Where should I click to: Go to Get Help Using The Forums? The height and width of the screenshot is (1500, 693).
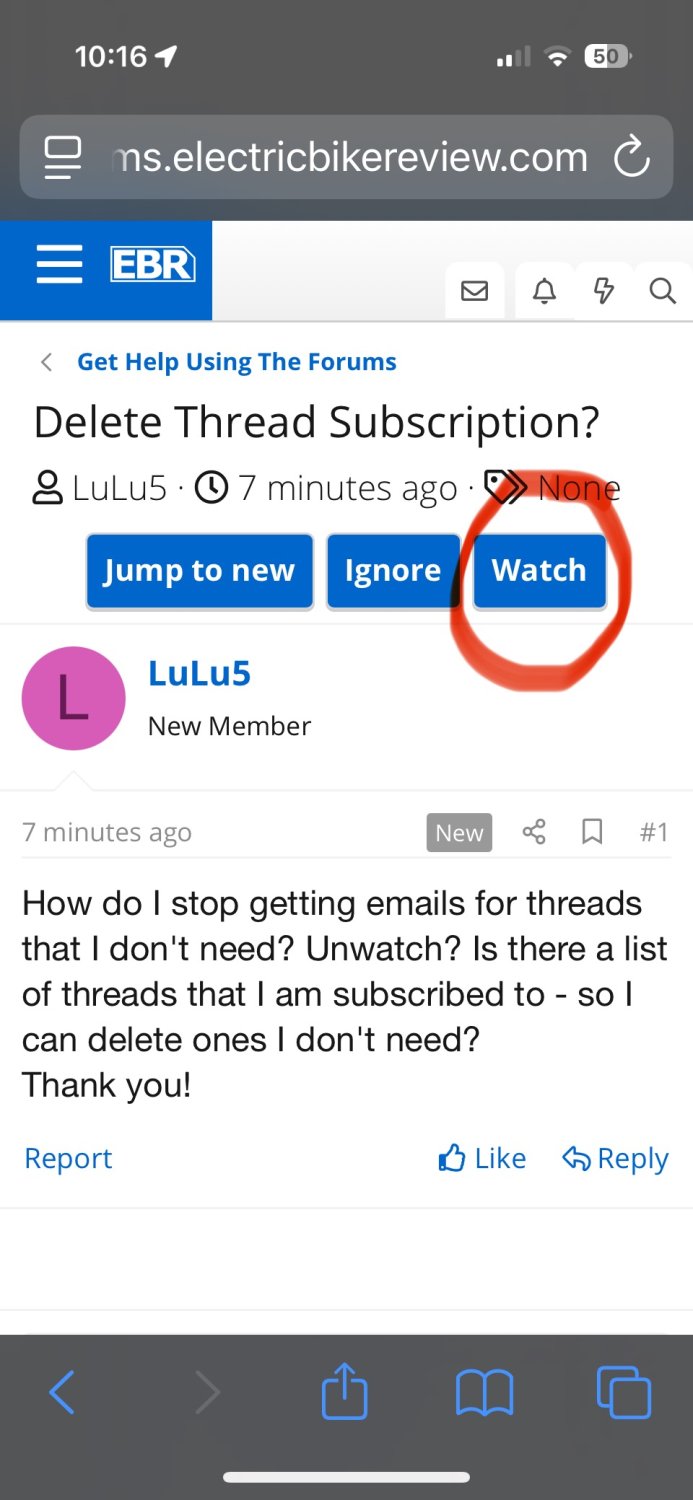pos(236,362)
